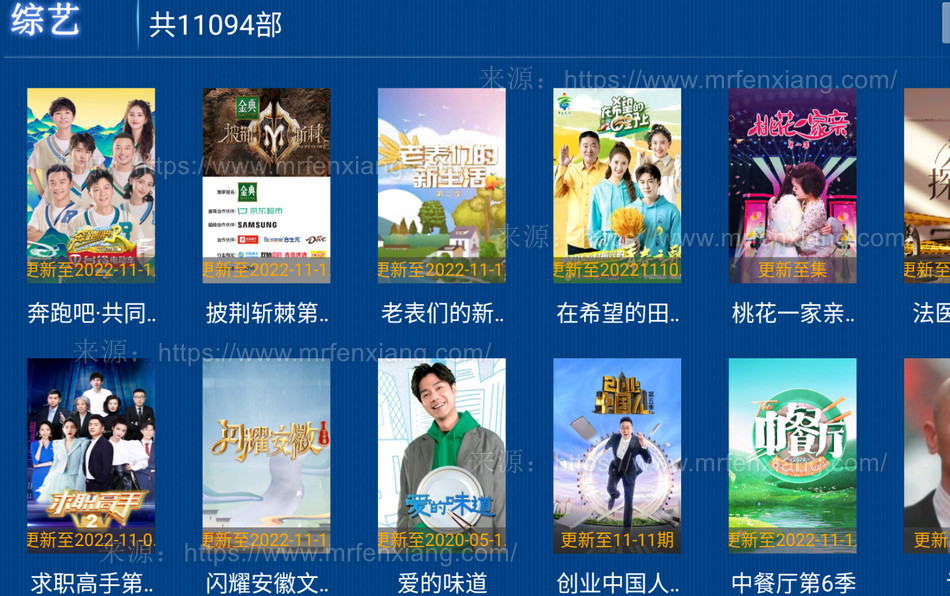Open 中餐厅第6季 show card

point(792,456)
